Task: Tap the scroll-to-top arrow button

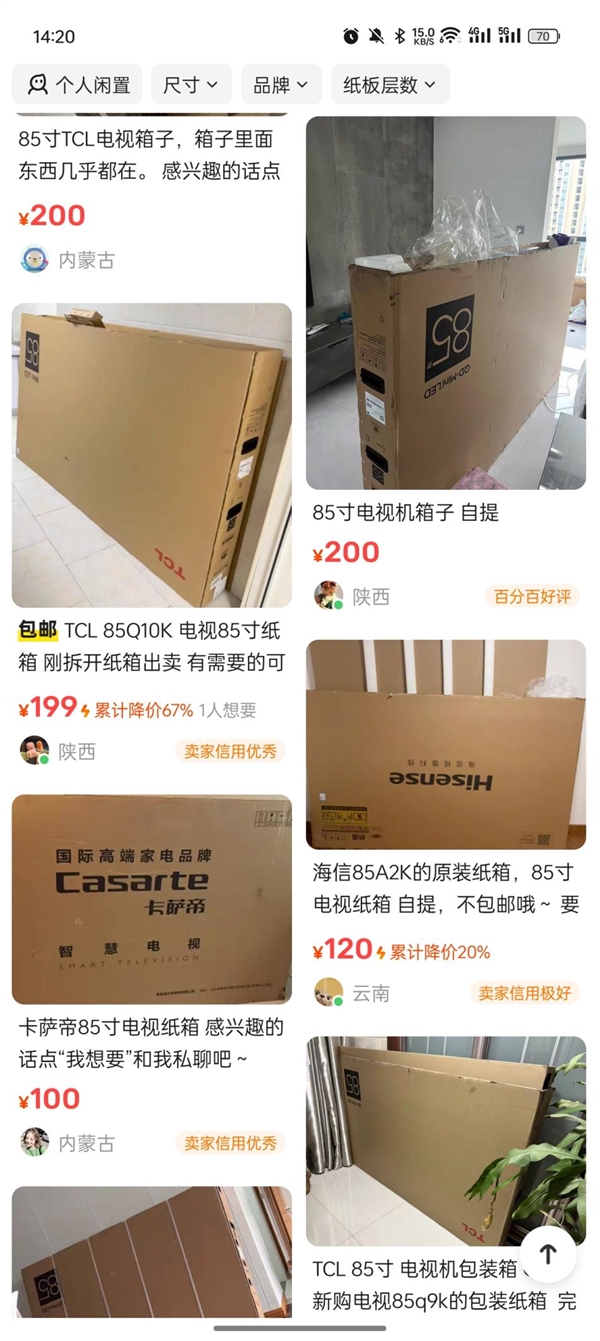Action: 548,1254
